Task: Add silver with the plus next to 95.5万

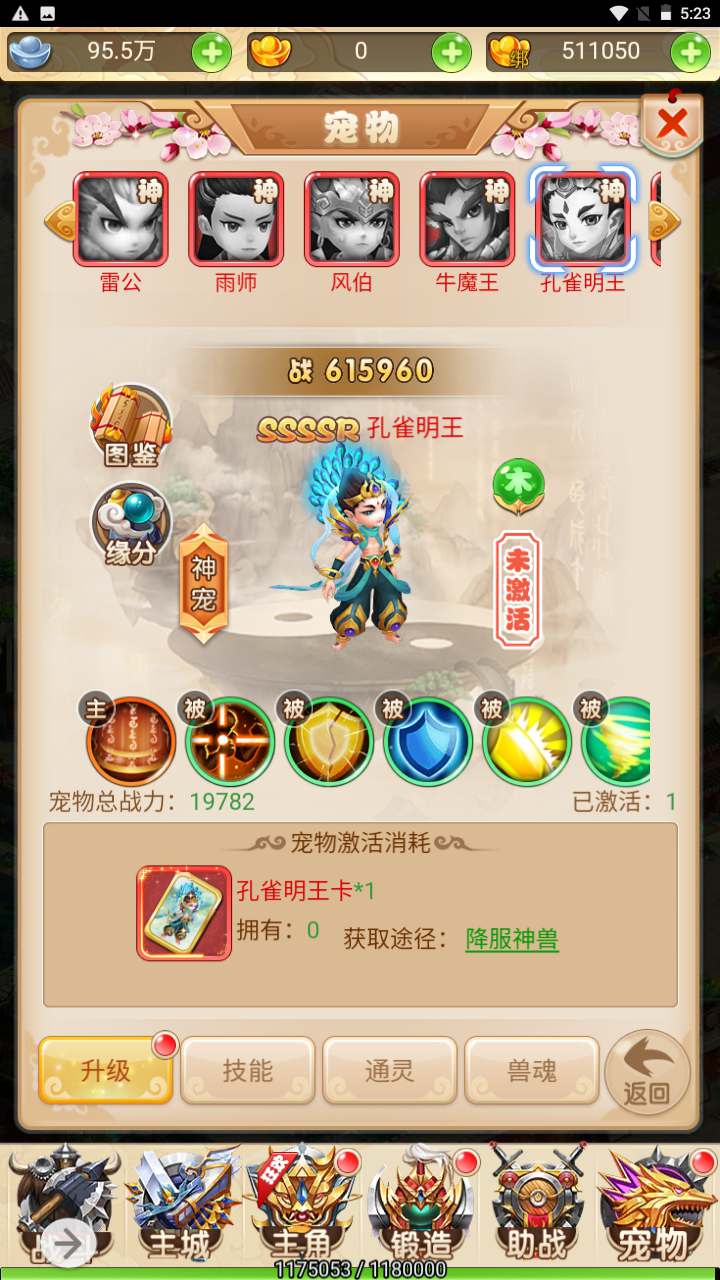Action: tap(211, 52)
